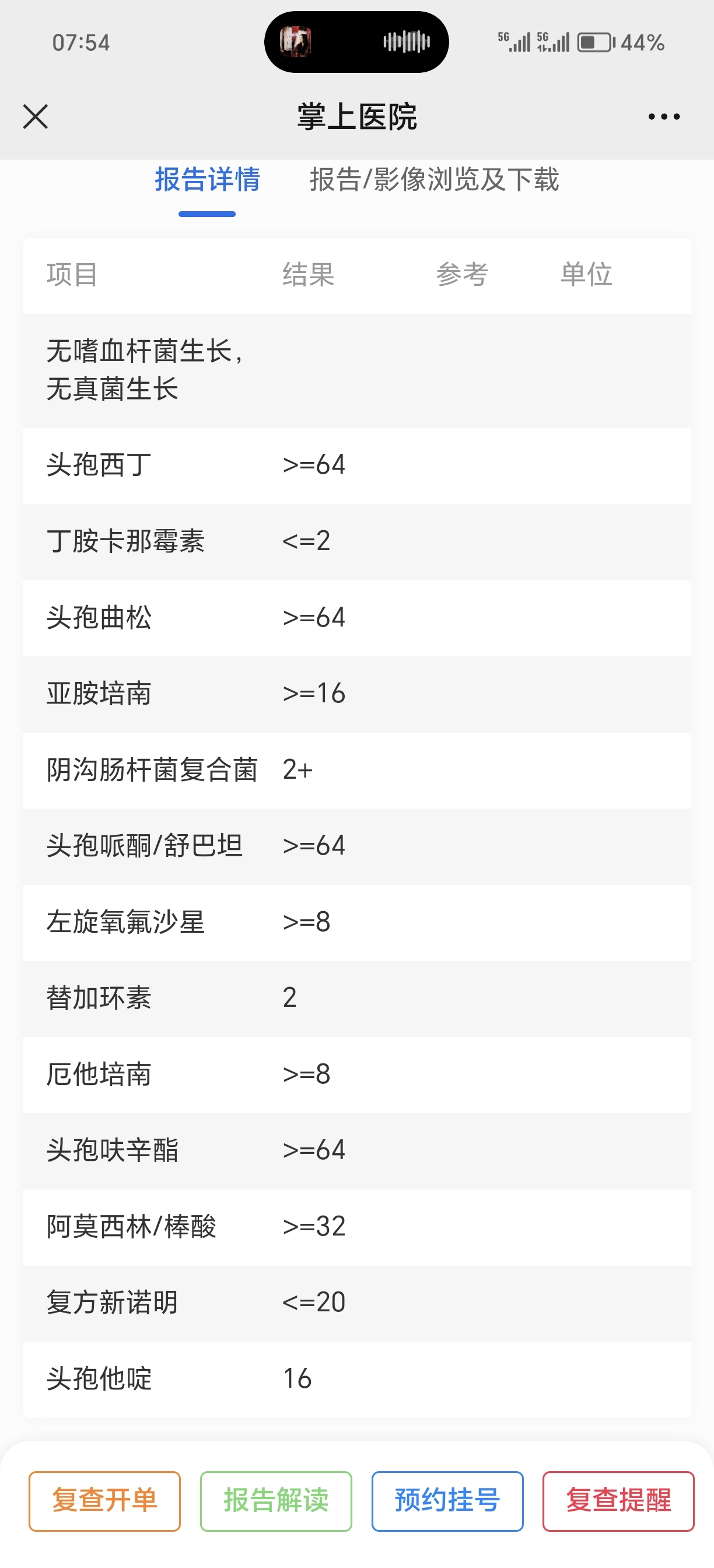Tap the 复查开单 button
This screenshot has height=1568, width=714.
click(x=104, y=1500)
